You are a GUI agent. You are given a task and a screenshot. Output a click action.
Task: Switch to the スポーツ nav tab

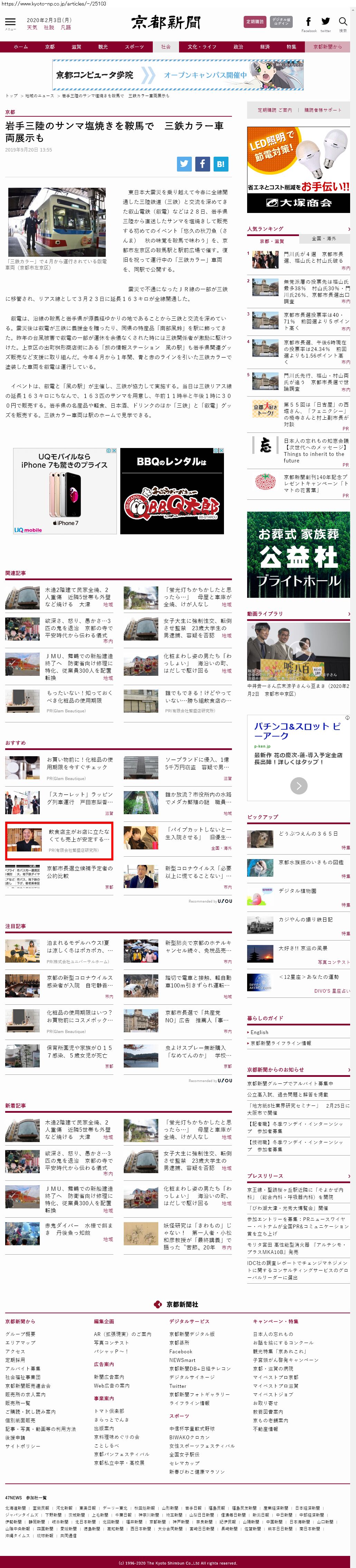134,47
